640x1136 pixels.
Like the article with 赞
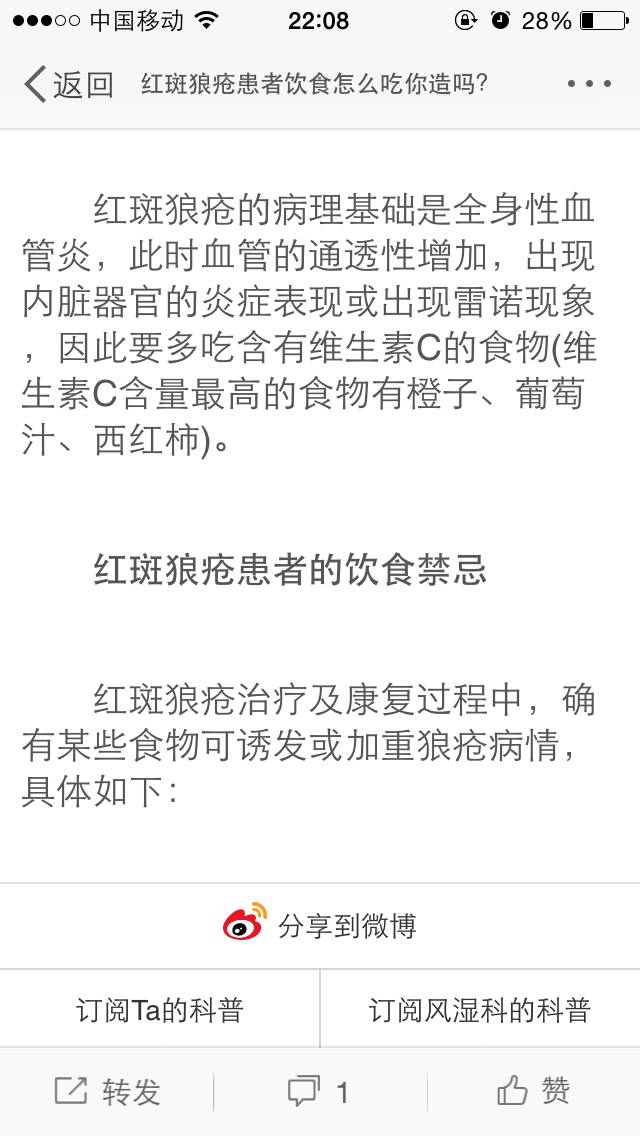533,1092
